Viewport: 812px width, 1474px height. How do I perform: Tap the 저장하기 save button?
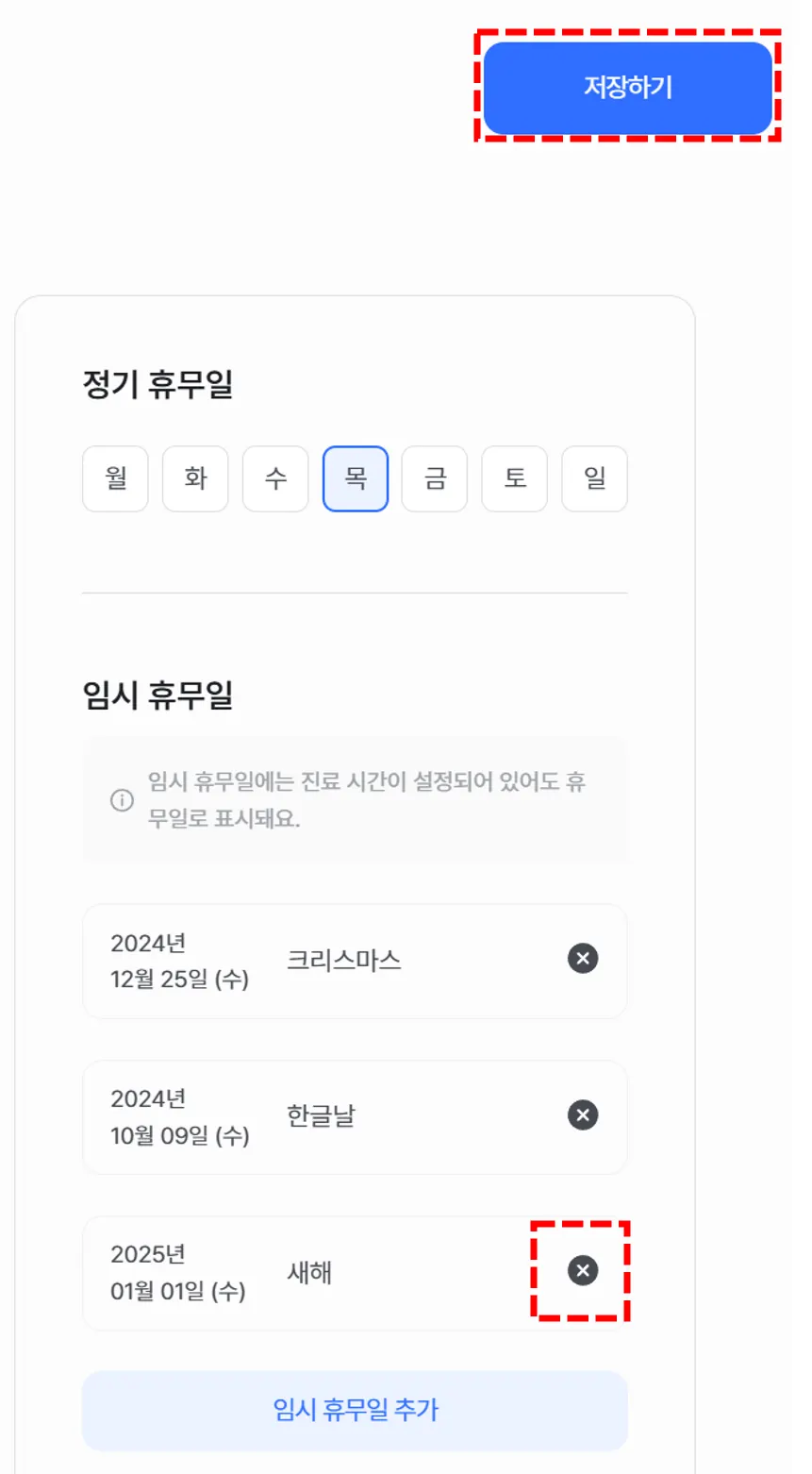pos(627,87)
